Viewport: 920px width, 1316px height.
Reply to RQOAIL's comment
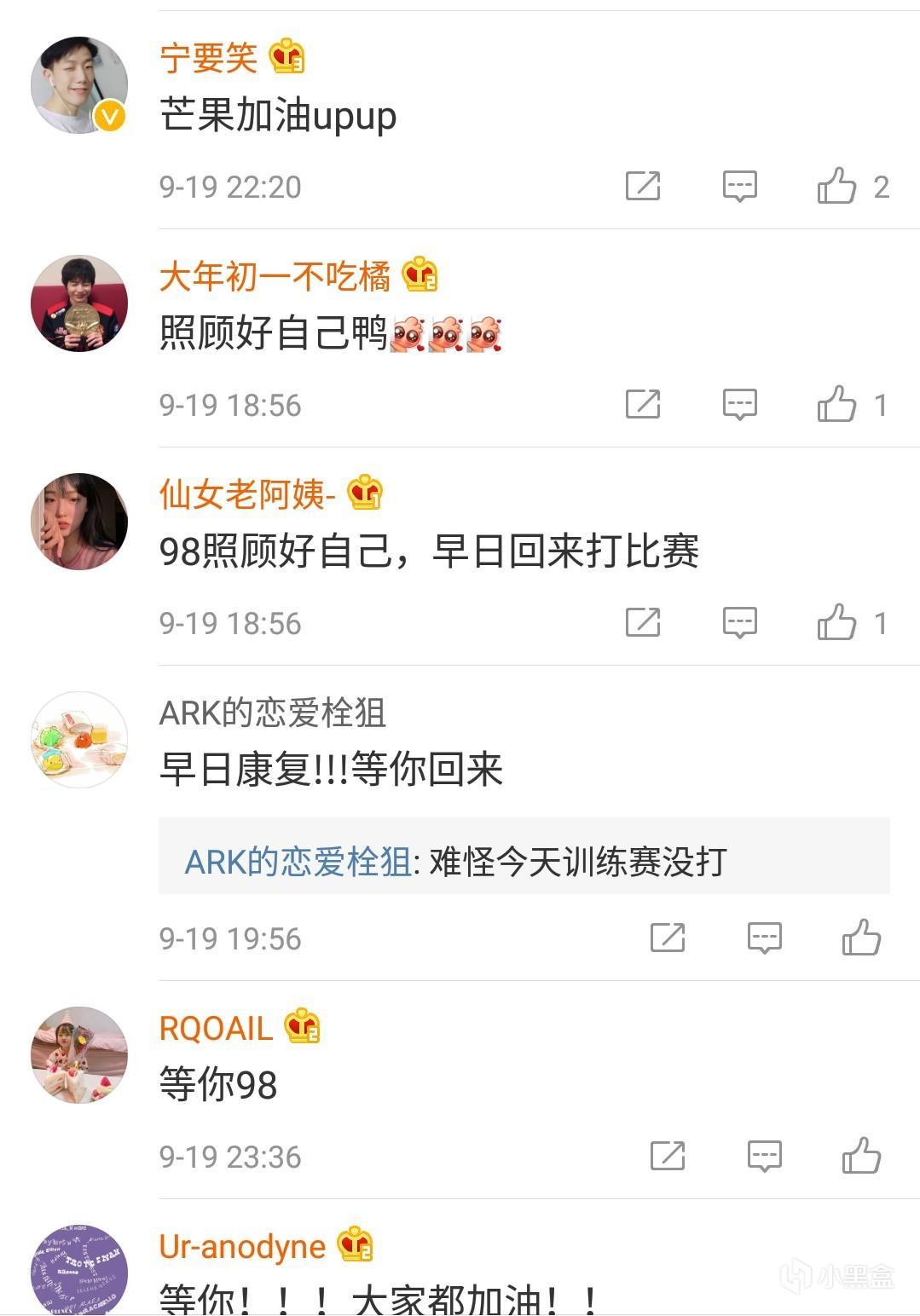click(x=764, y=1156)
